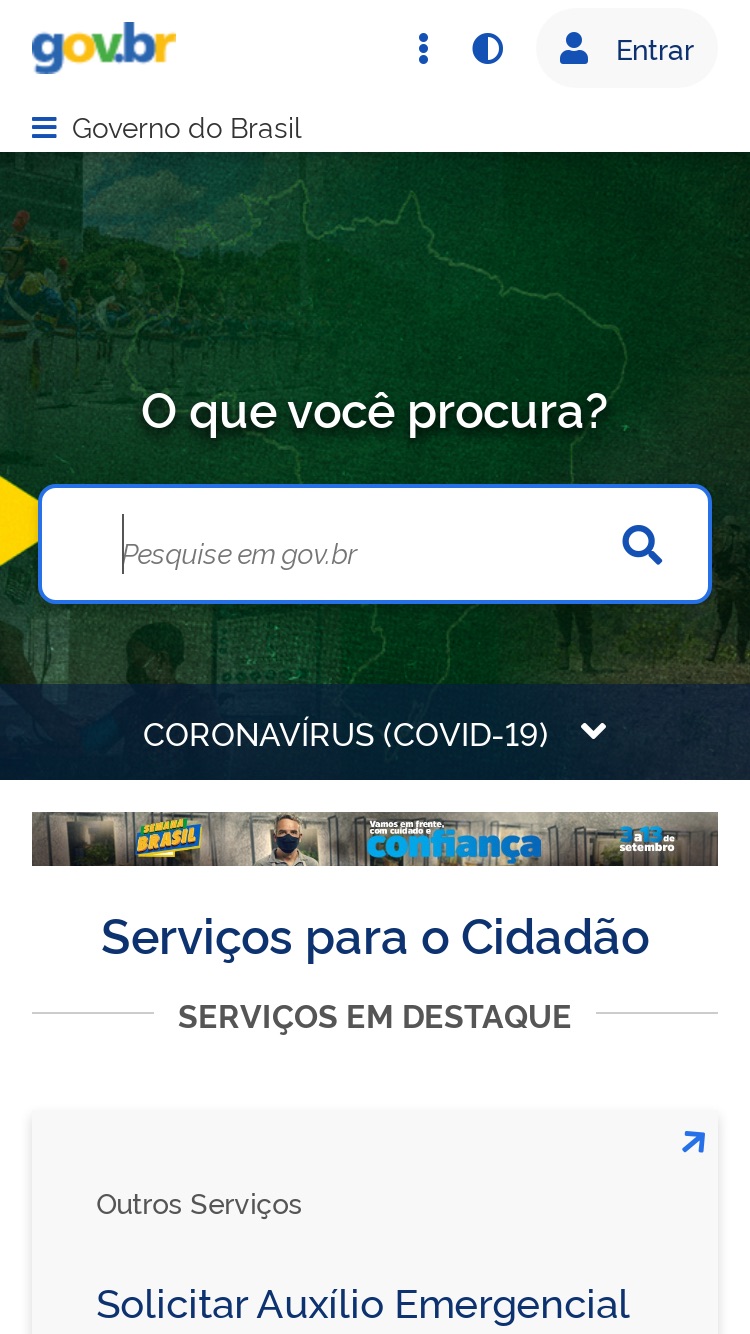
Task: Open the Solicitar Auxílio Emergencial link
Action: pyautogui.click(x=363, y=1305)
